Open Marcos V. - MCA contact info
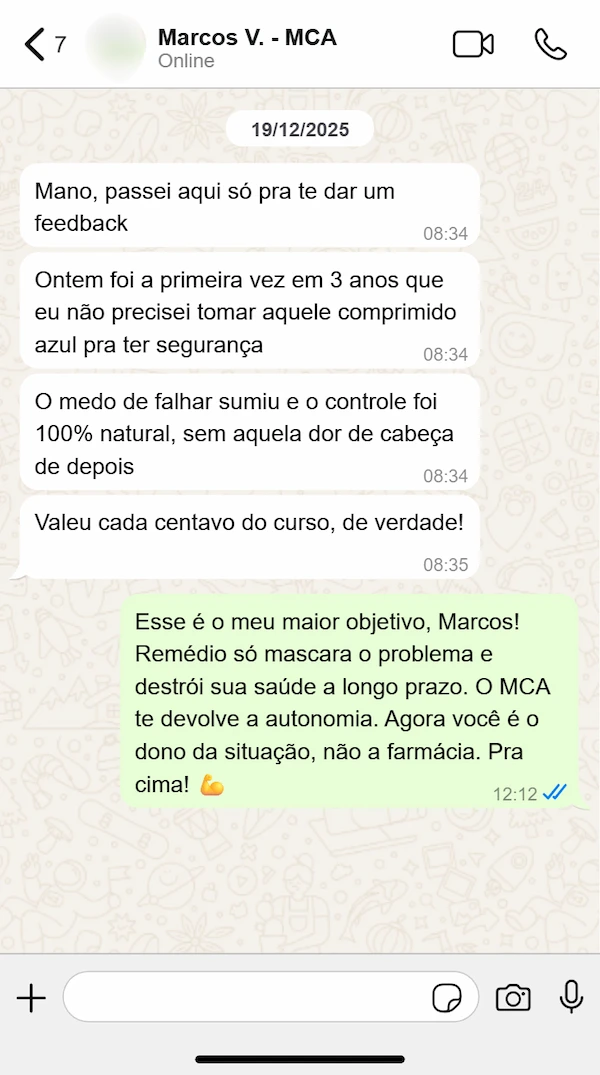The height and width of the screenshot is (1075, 600). point(246,46)
